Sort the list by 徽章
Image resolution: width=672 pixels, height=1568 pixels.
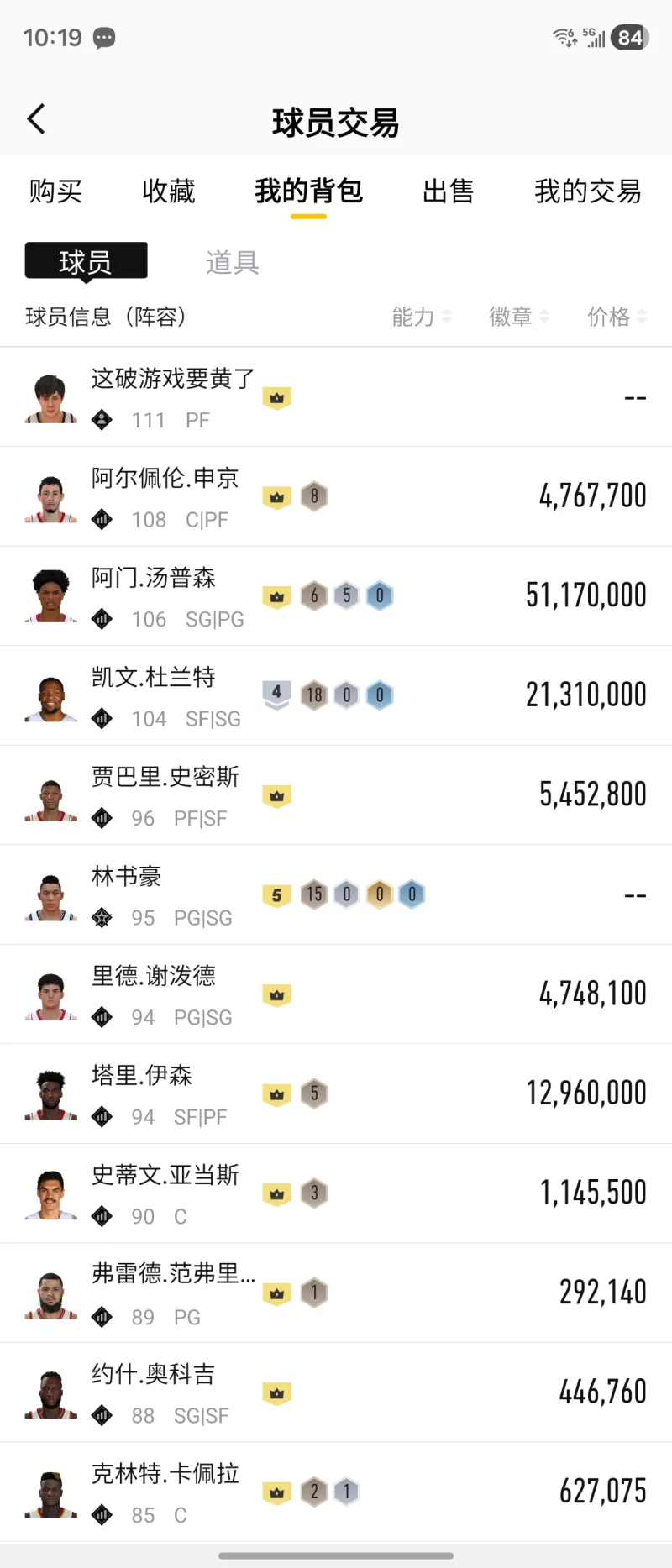point(518,317)
